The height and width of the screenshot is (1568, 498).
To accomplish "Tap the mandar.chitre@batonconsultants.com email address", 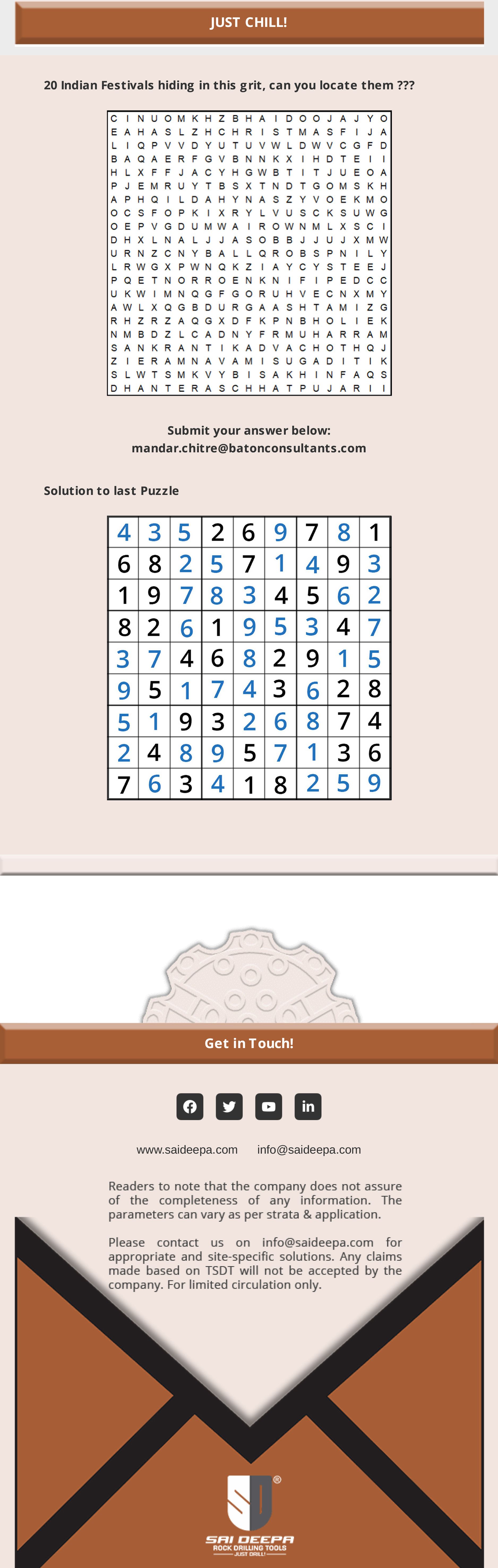I will click(x=249, y=448).
